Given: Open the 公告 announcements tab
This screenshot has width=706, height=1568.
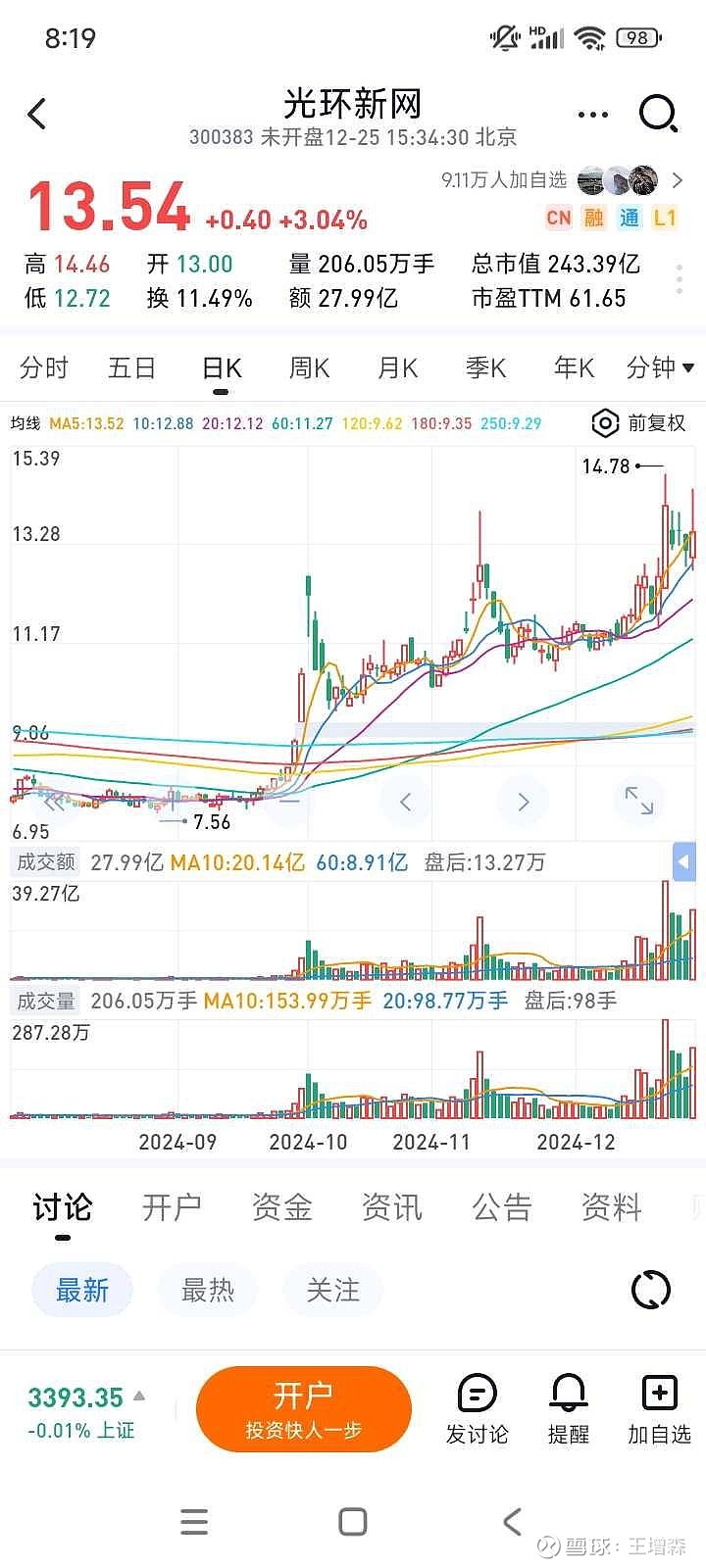Looking at the screenshot, I should tap(502, 1207).
